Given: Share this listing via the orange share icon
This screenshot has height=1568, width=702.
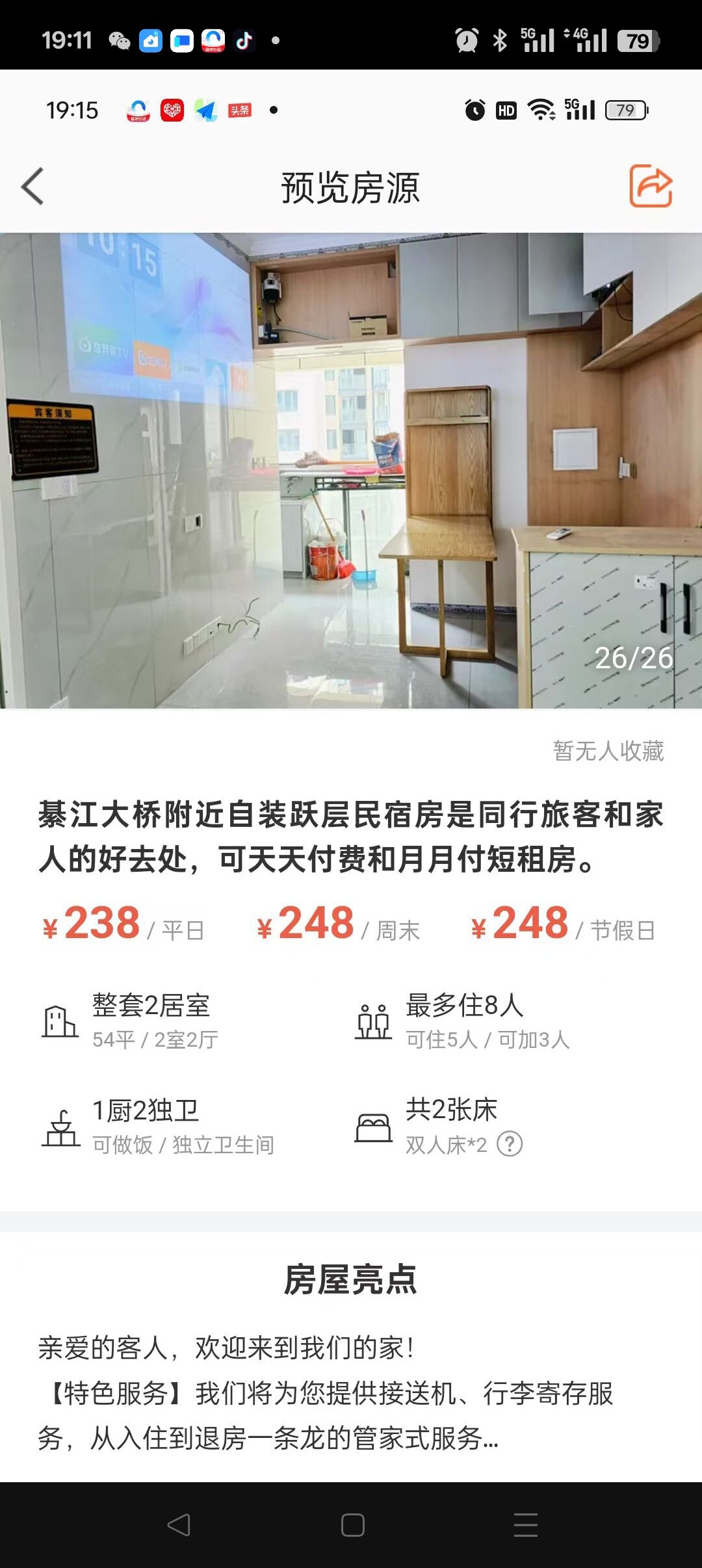Looking at the screenshot, I should pyautogui.click(x=650, y=187).
